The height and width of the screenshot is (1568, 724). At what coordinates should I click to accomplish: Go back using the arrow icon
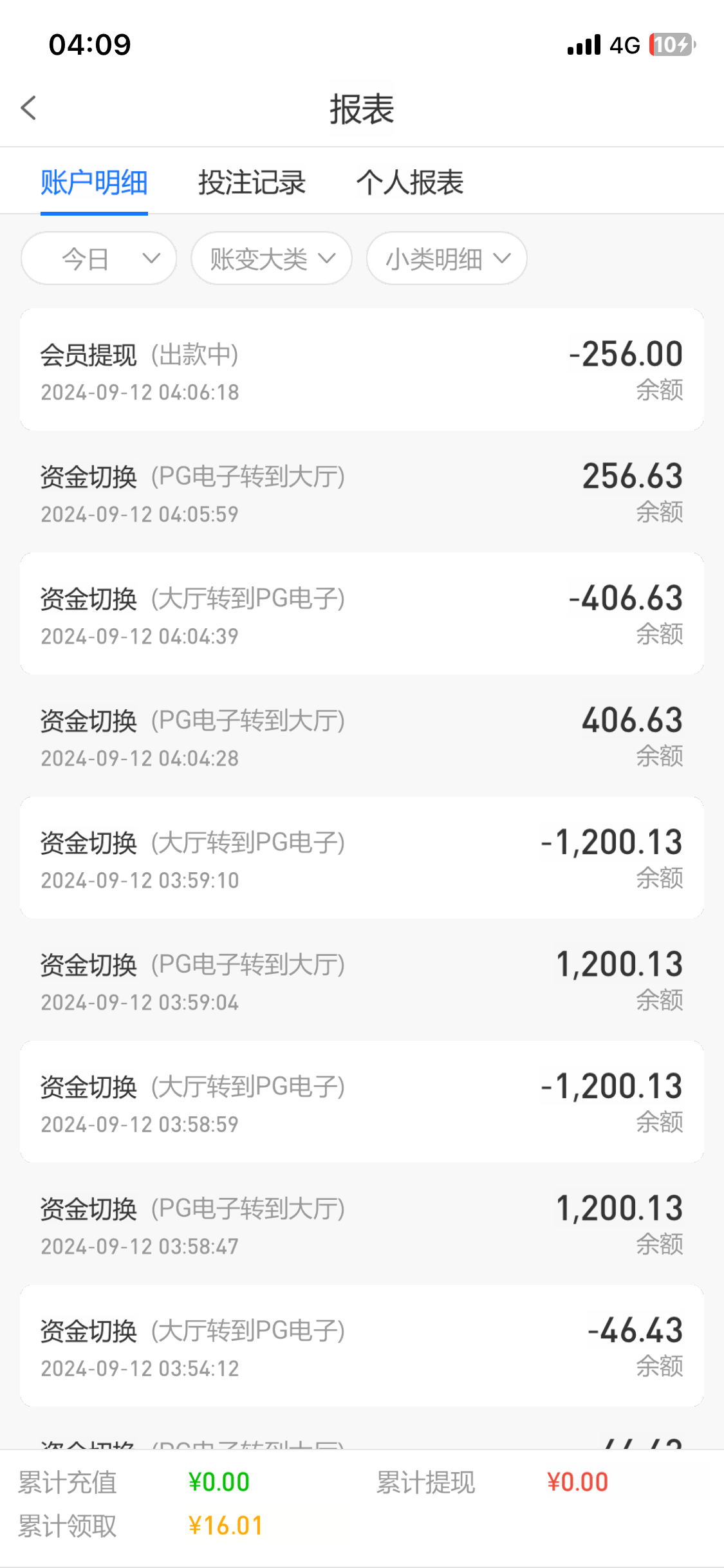click(29, 108)
